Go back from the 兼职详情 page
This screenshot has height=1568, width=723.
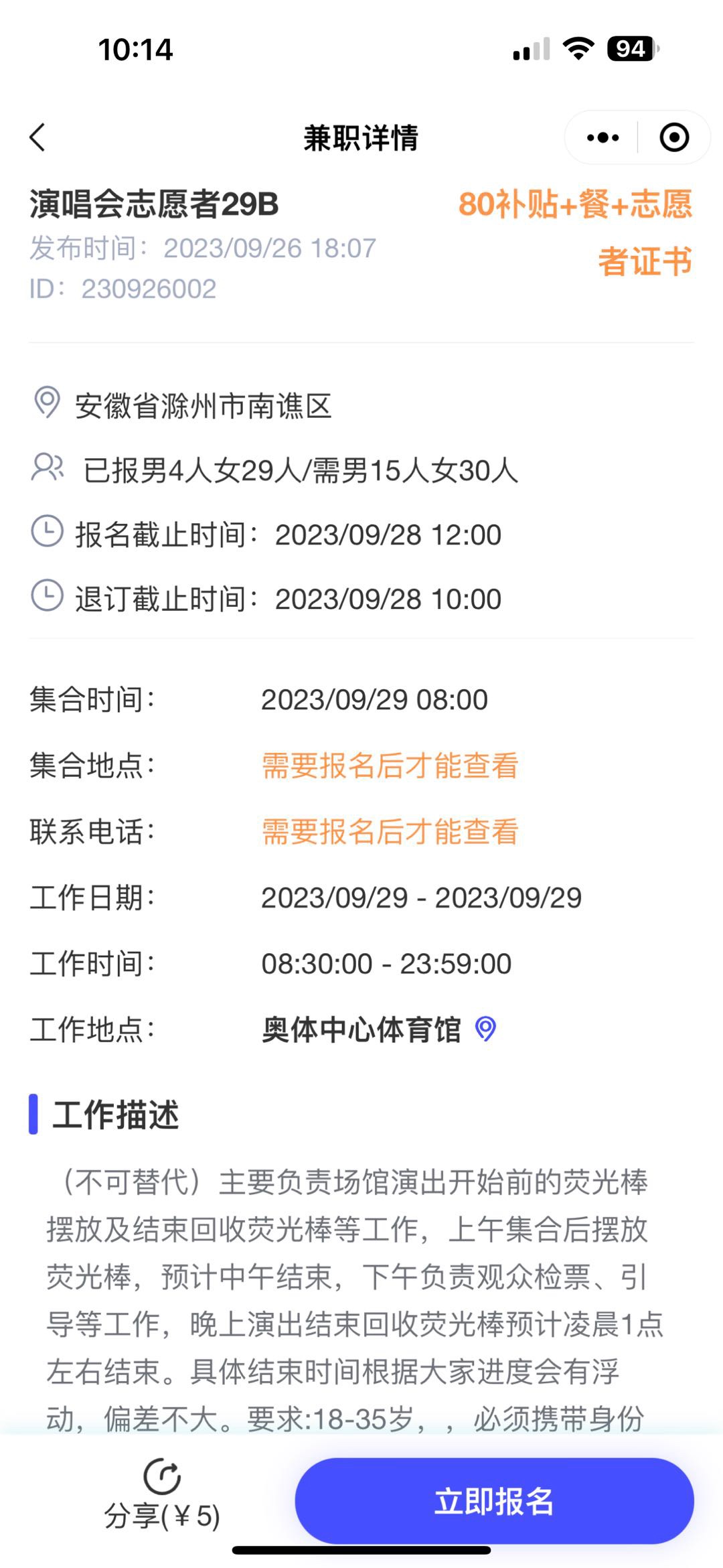(x=37, y=137)
